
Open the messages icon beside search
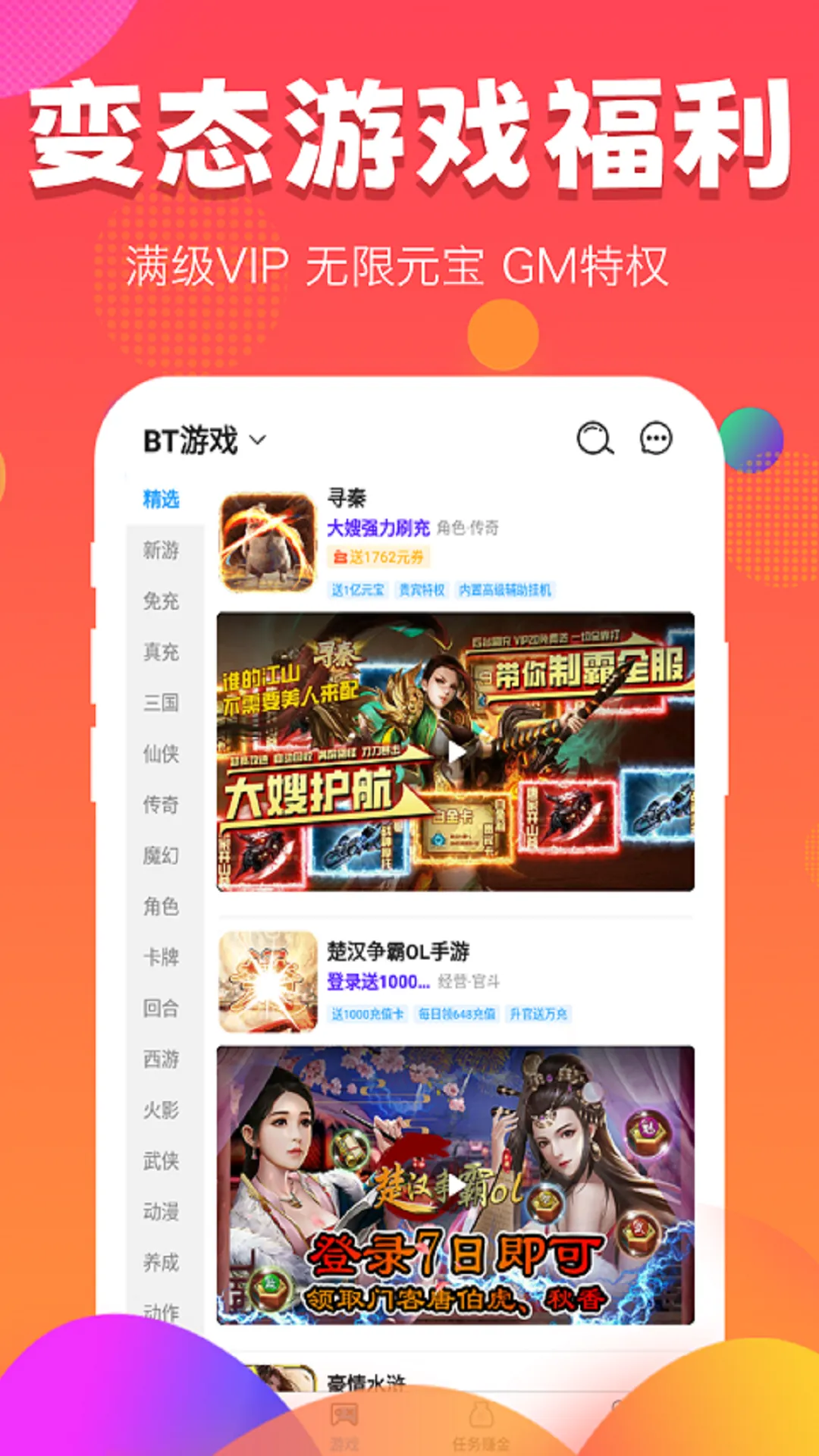click(x=657, y=438)
